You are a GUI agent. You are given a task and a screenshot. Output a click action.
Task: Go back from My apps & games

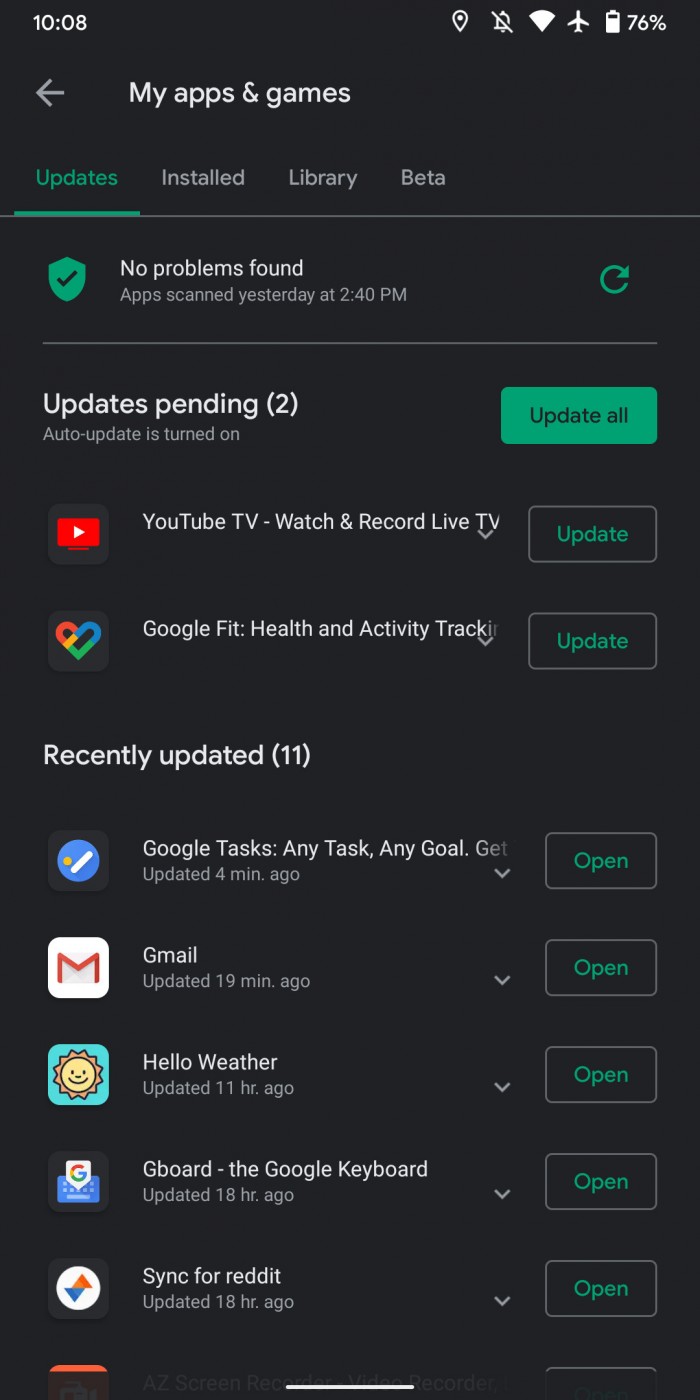coord(49,93)
